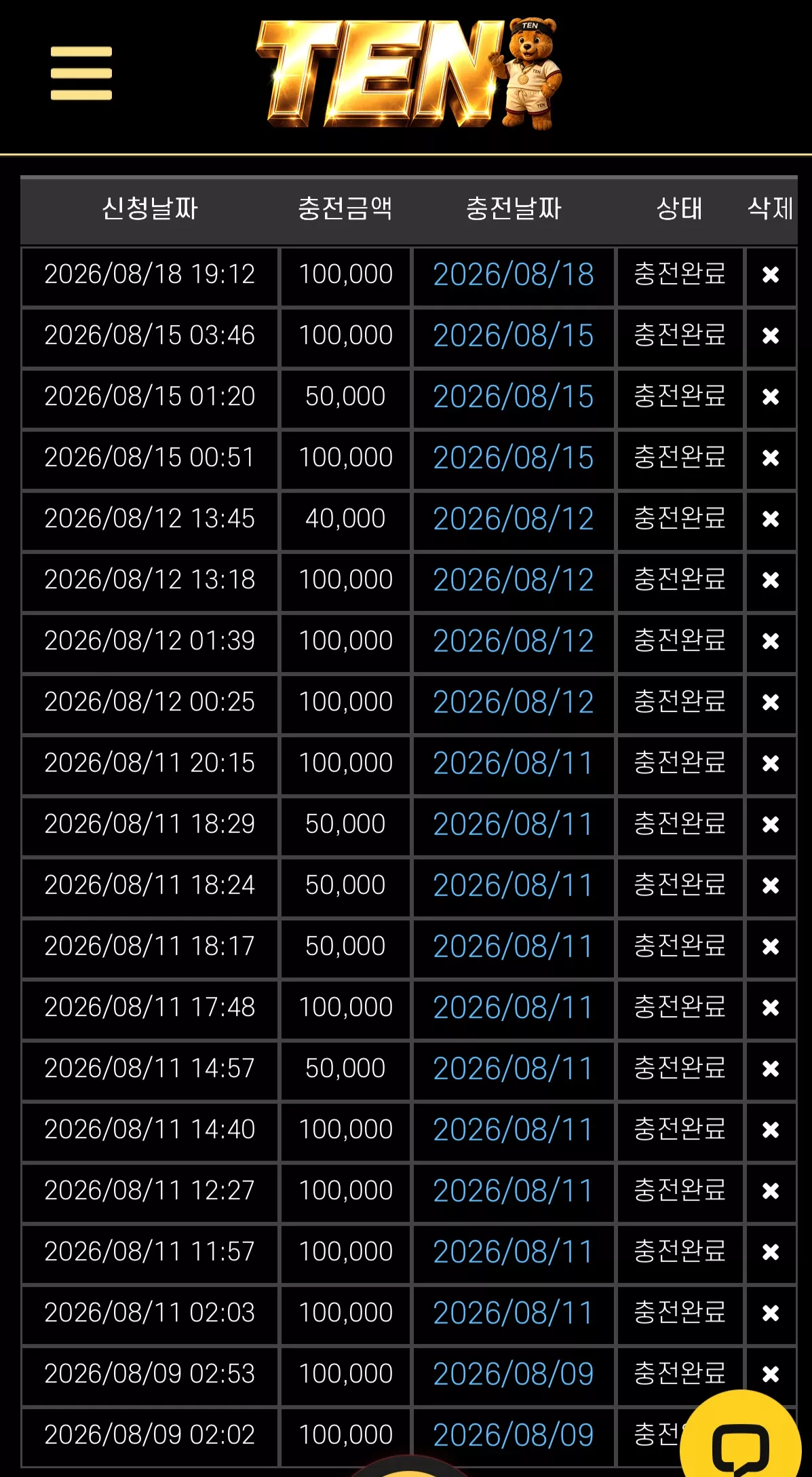
Task: Remove the 2026/08/12 00:25 charge record
Action: click(771, 703)
